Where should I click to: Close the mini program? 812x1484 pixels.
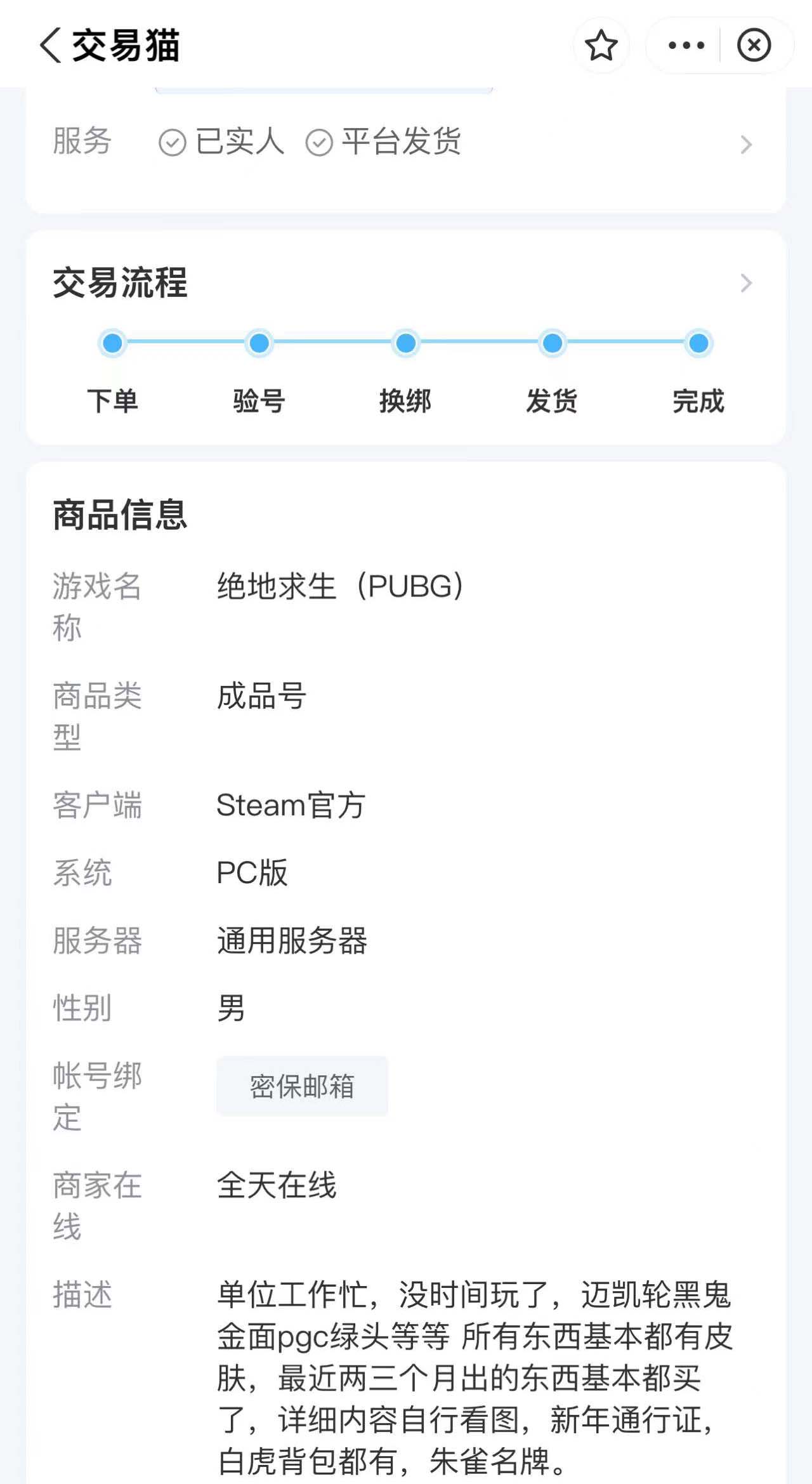click(x=754, y=46)
